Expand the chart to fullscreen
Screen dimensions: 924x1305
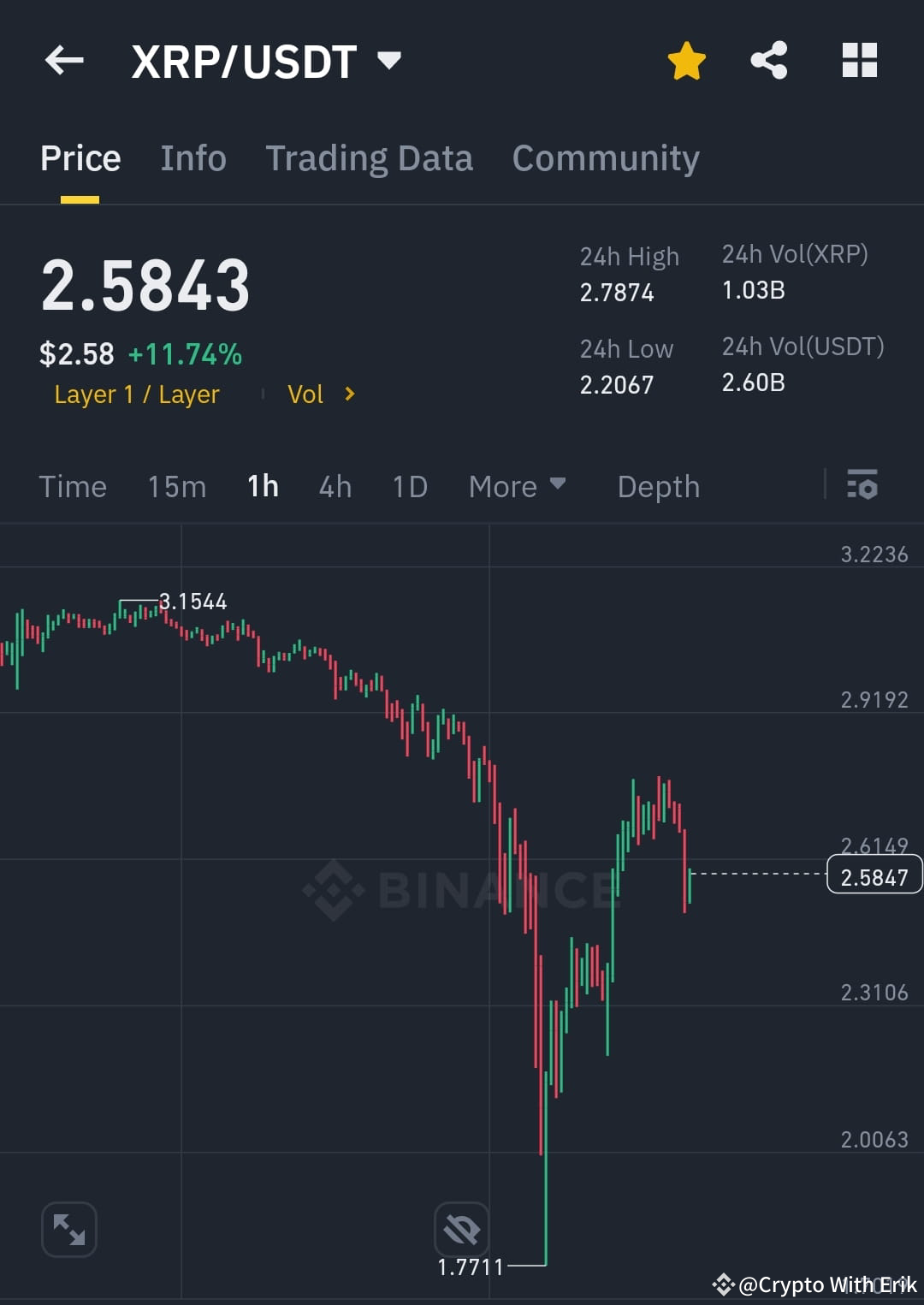[x=68, y=1229]
